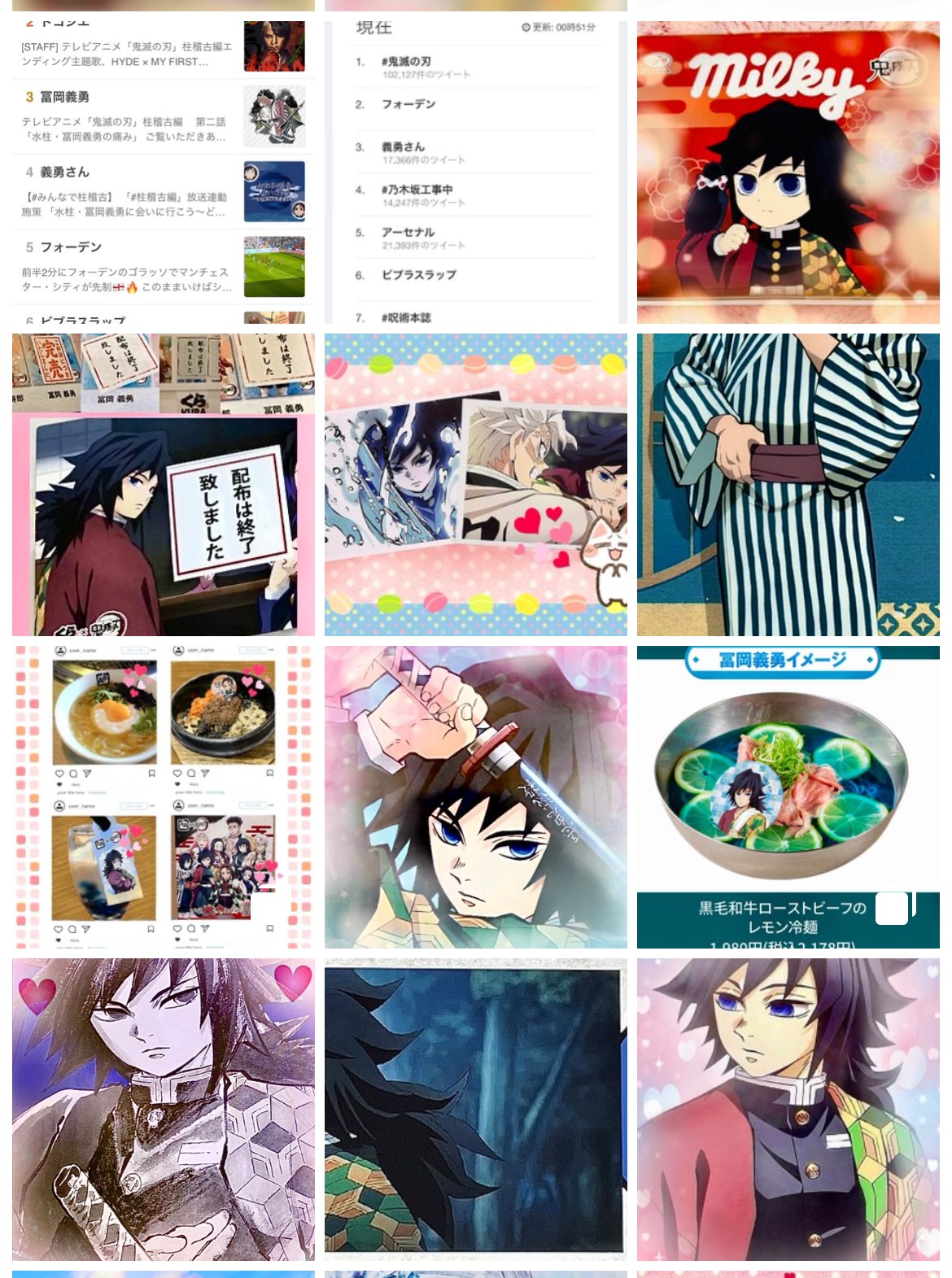Open the post with the 配布は終了致しました sign
The height and width of the screenshot is (1278, 952).
tap(163, 484)
